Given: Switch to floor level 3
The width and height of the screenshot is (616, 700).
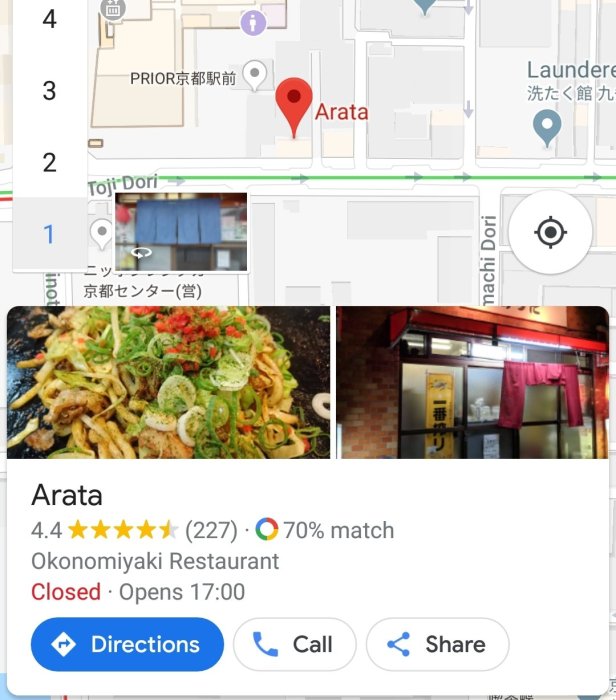Looking at the screenshot, I should tap(49, 91).
